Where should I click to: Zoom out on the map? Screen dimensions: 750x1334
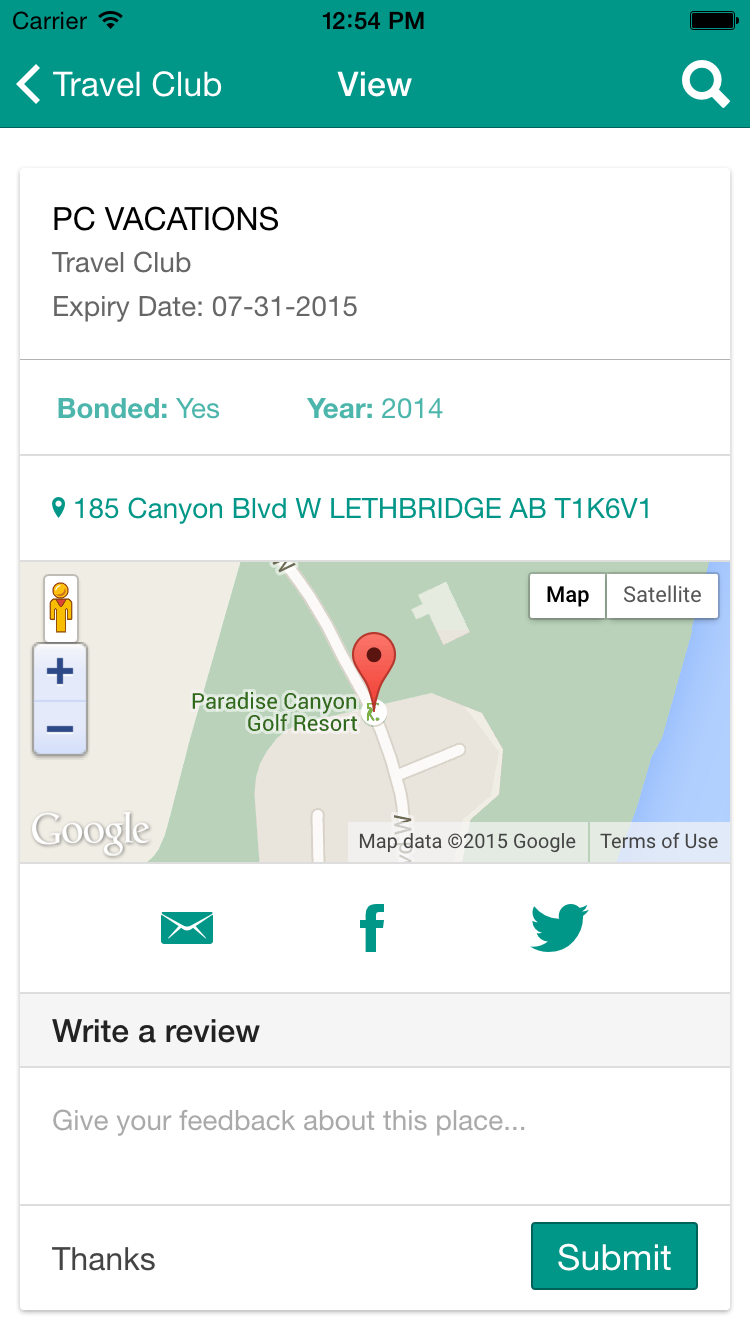[x=60, y=727]
